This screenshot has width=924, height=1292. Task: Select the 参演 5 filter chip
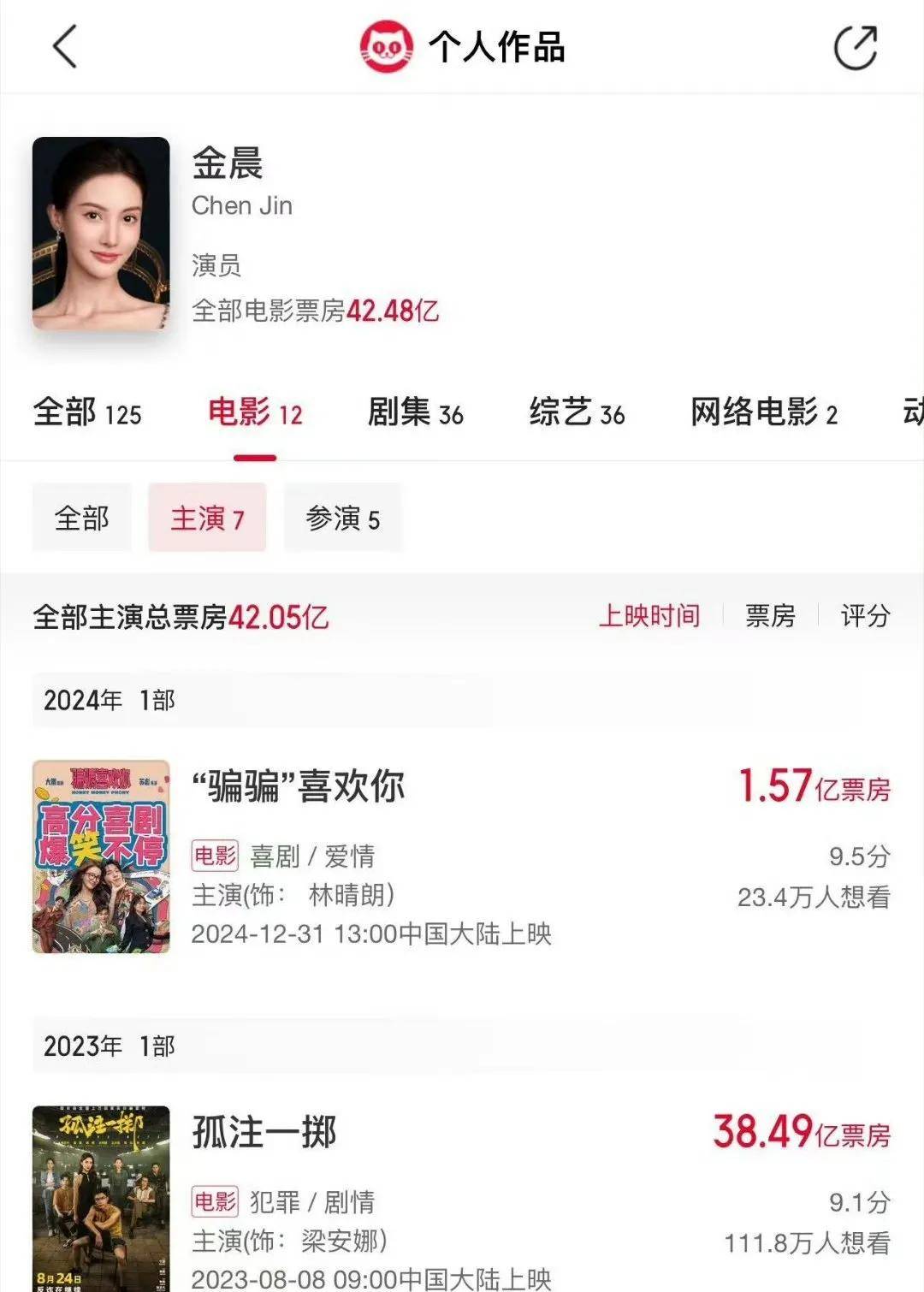pyautogui.click(x=342, y=518)
